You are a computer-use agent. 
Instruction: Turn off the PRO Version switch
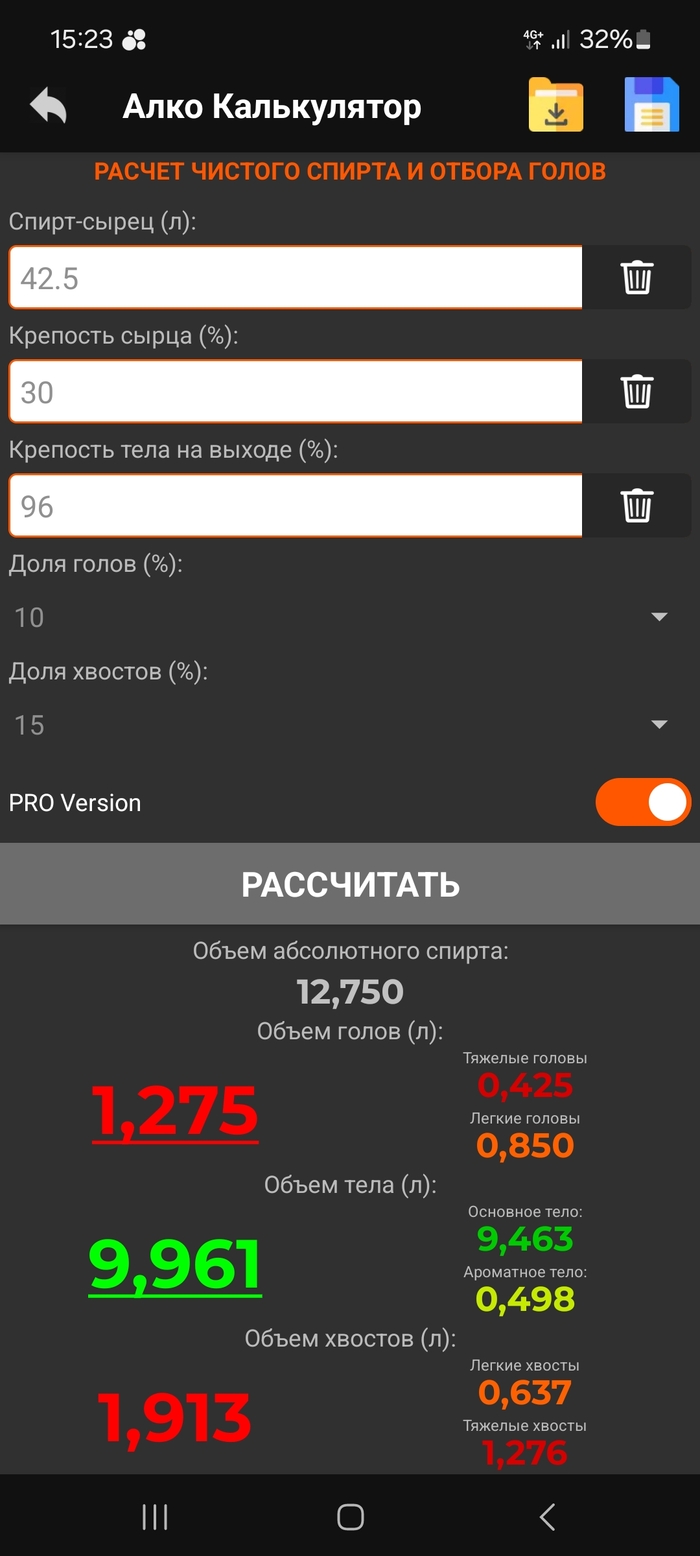pos(643,802)
